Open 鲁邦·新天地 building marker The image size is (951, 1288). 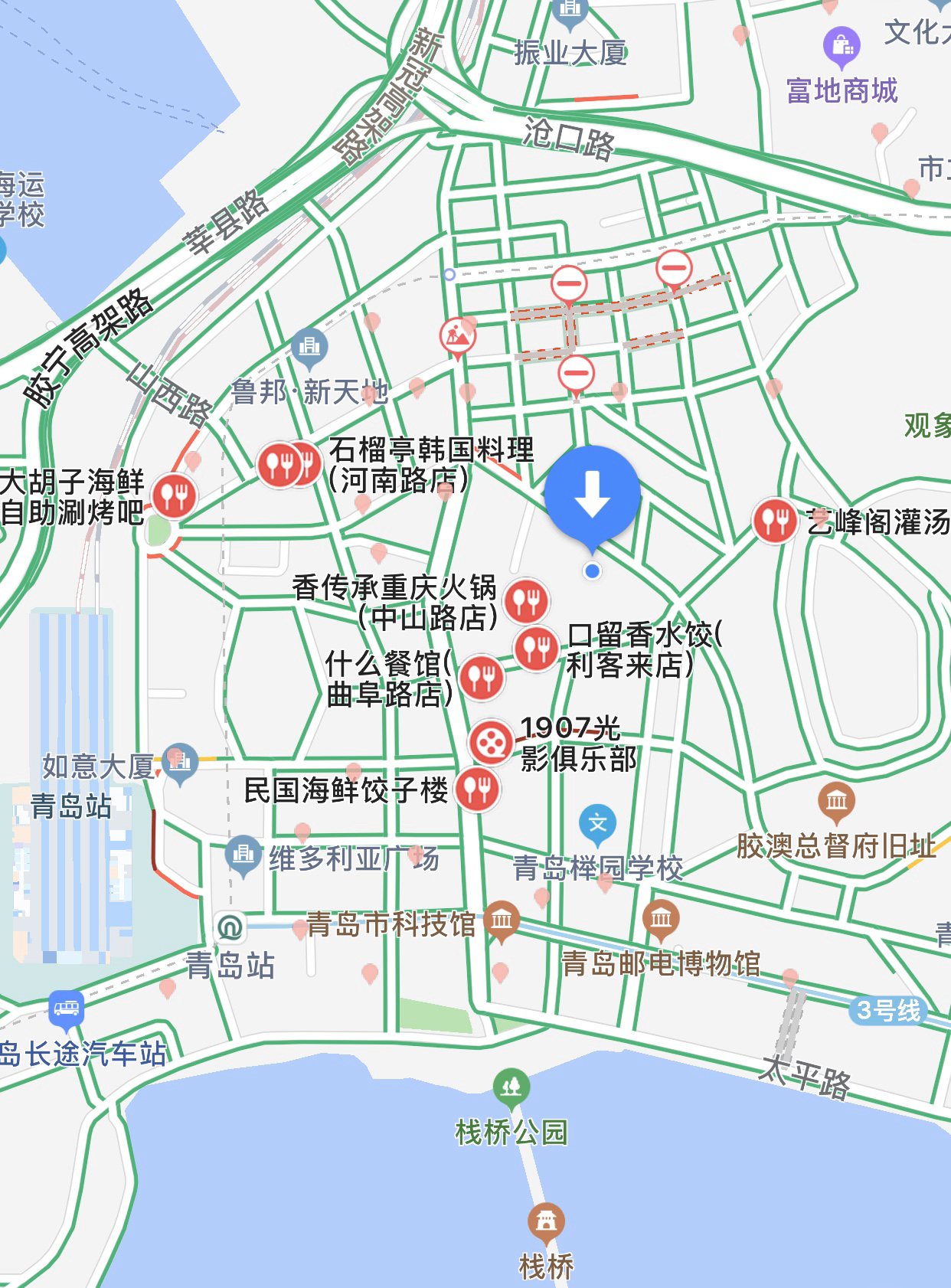[x=309, y=347]
